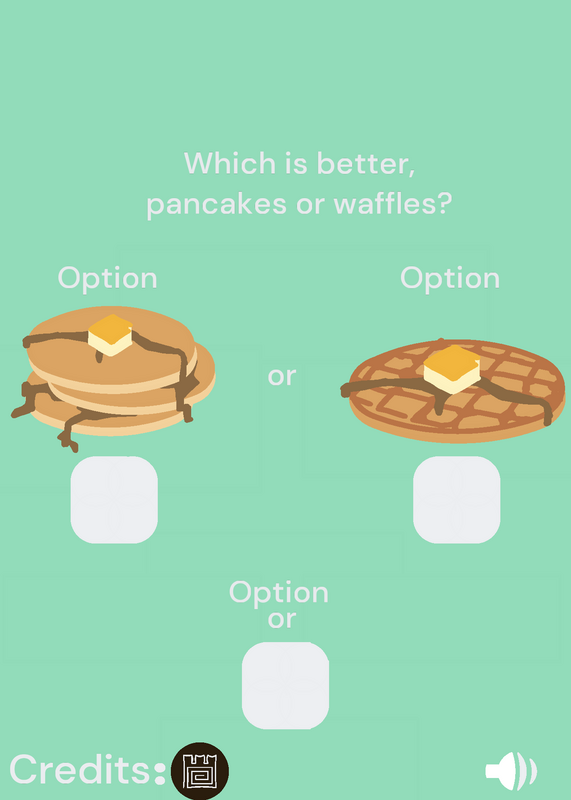Mute the sound with the speaker icon
The image size is (571, 800).
[511, 770]
